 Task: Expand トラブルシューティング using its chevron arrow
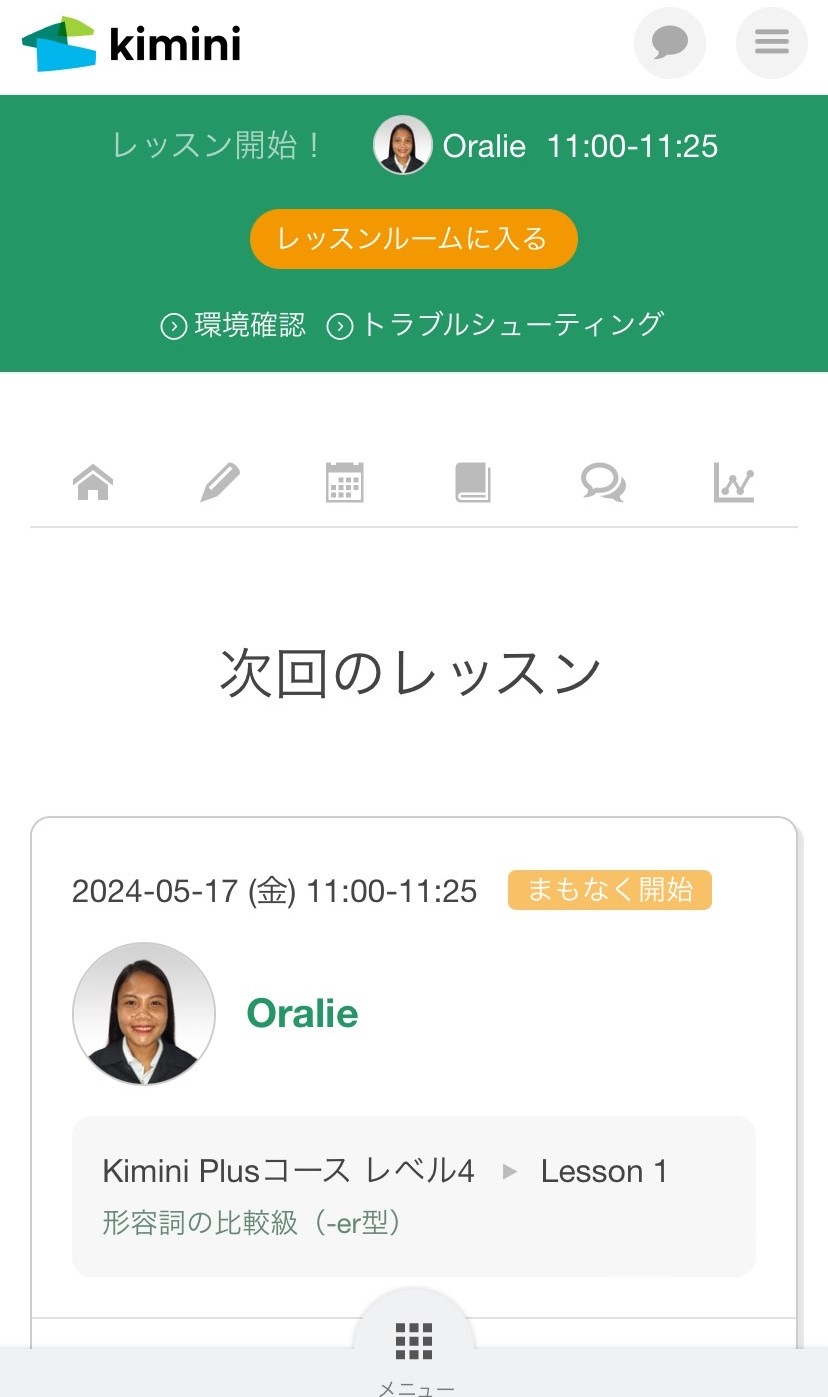click(x=341, y=325)
